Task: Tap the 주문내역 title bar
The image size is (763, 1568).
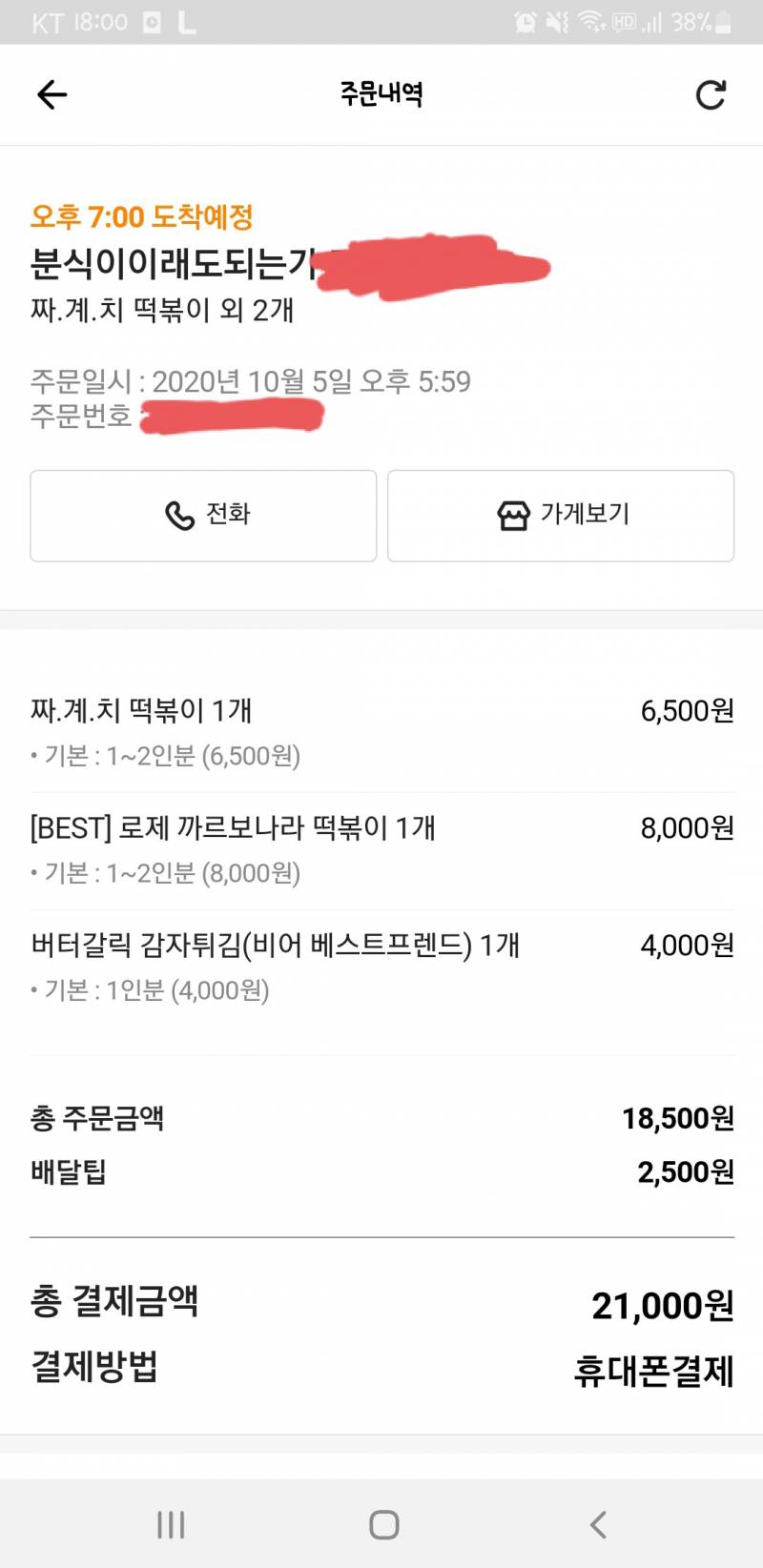Action: tap(381, 94)
